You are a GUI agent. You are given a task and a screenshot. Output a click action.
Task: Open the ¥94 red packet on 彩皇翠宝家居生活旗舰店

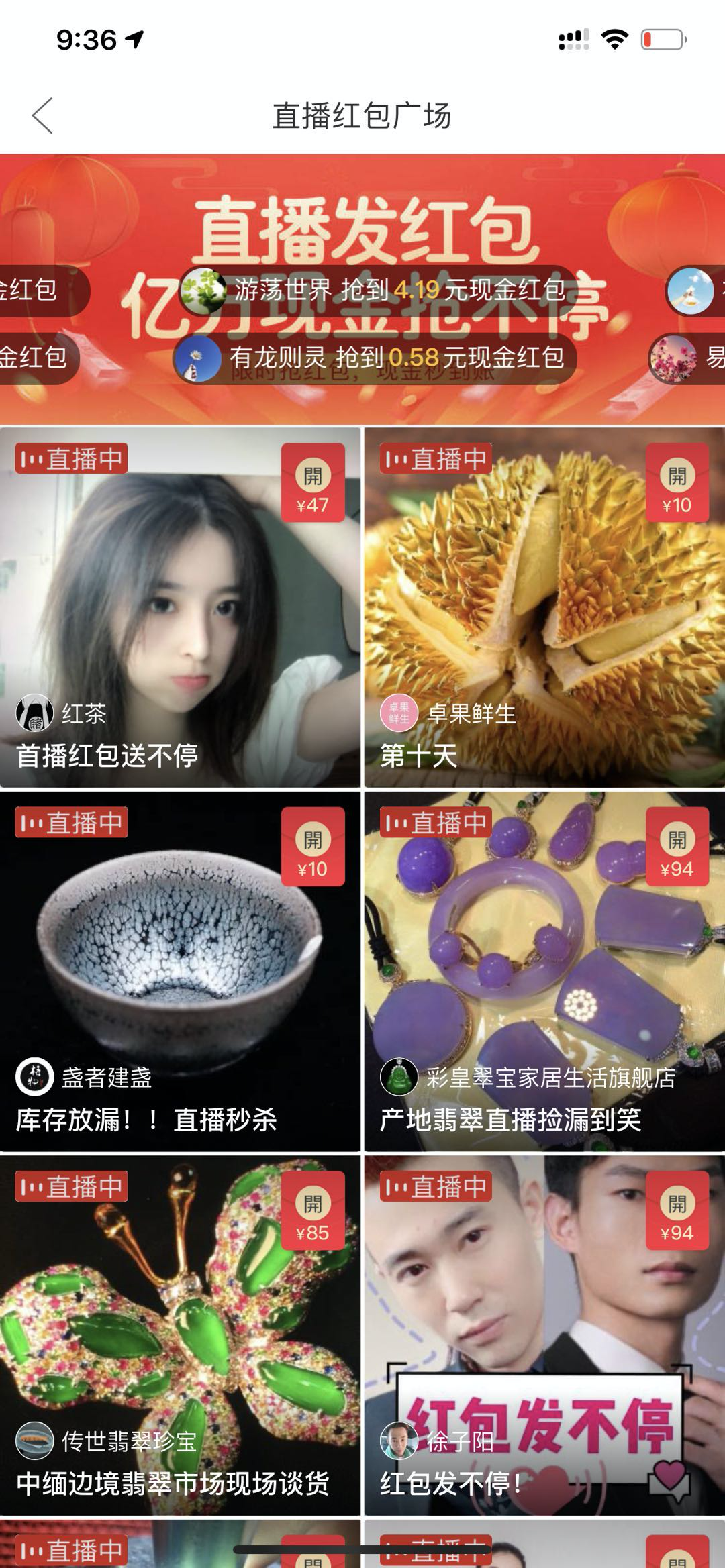click(x=677, y=847)
